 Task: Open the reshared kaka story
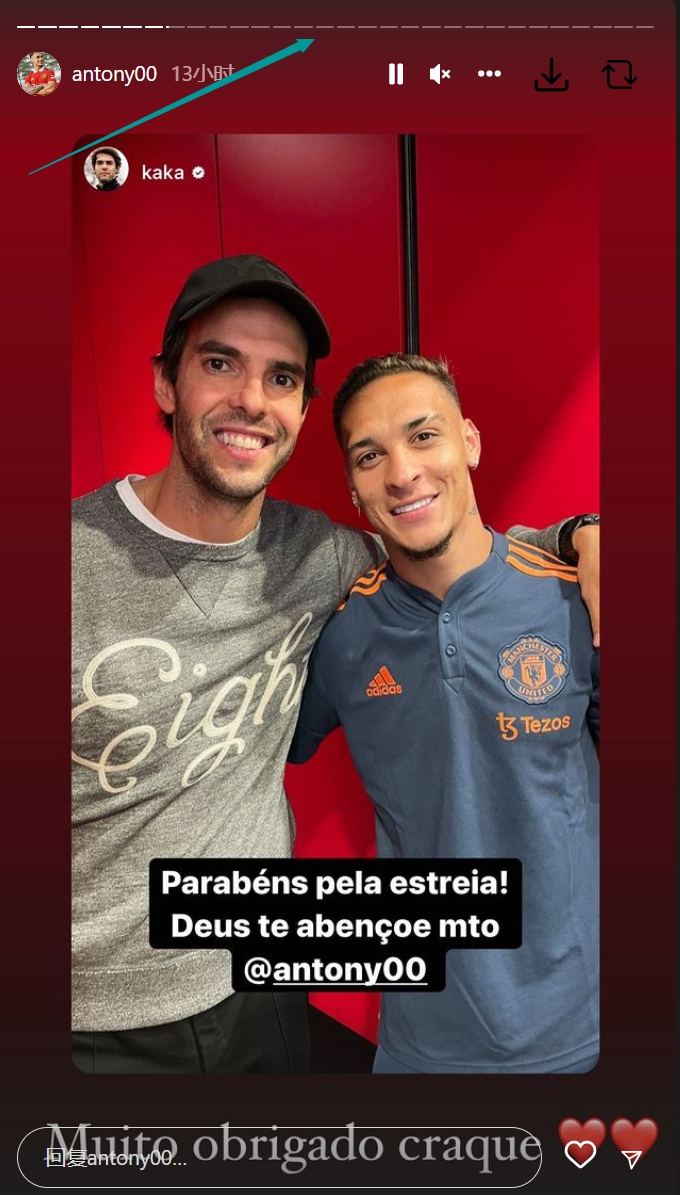tap(162, 172)
